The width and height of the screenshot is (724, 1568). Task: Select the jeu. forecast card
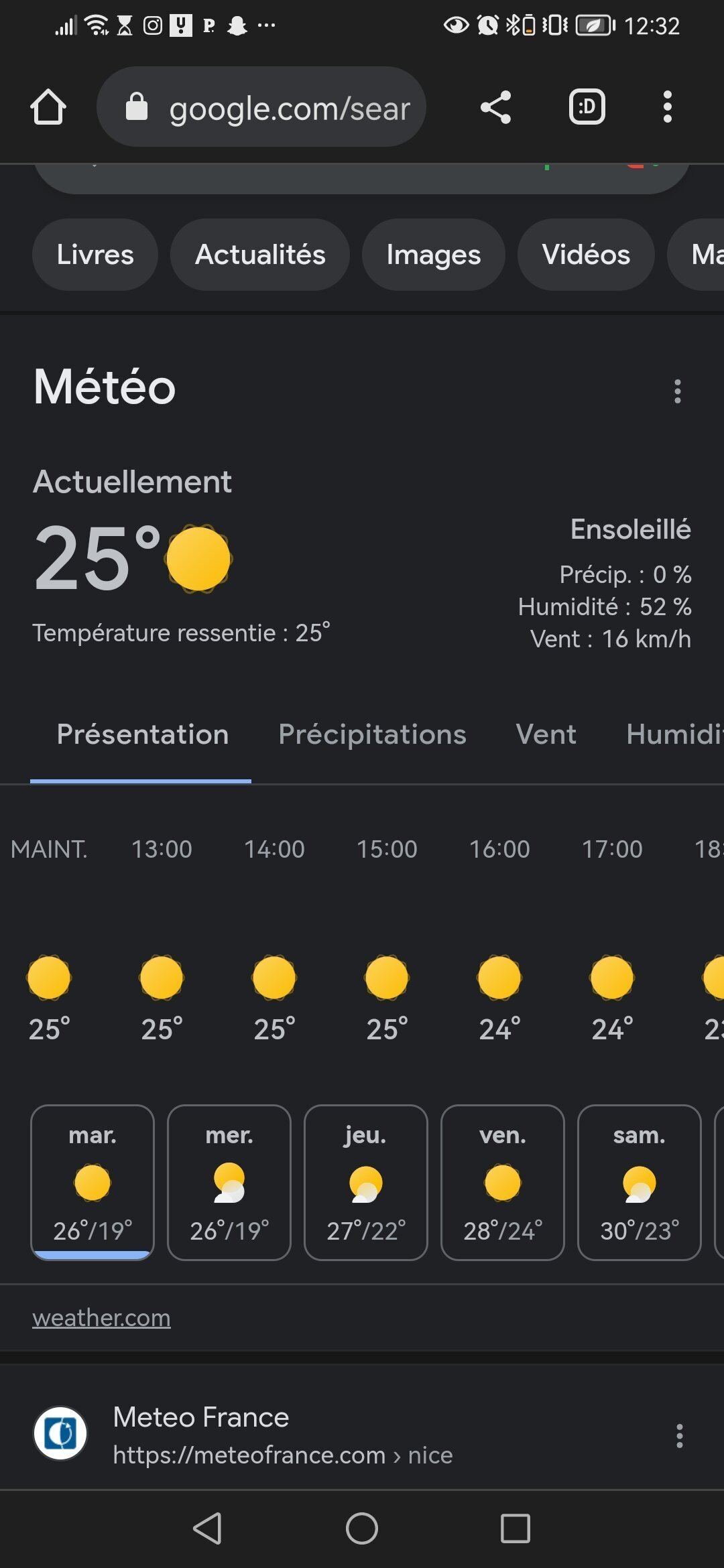pyautogui.click(x=366, y=1183)
